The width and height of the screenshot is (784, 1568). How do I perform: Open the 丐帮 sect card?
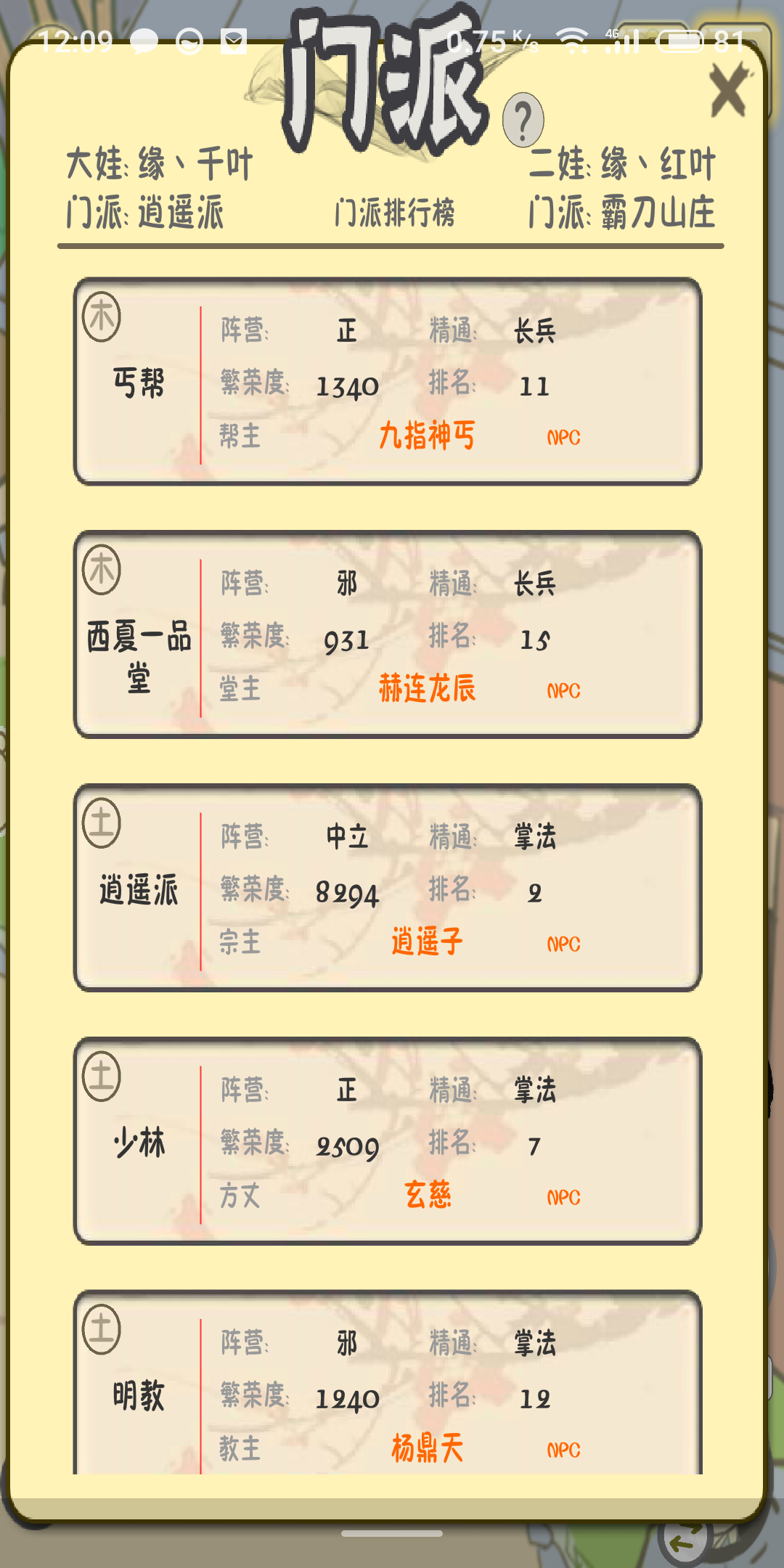coord(388,382)
